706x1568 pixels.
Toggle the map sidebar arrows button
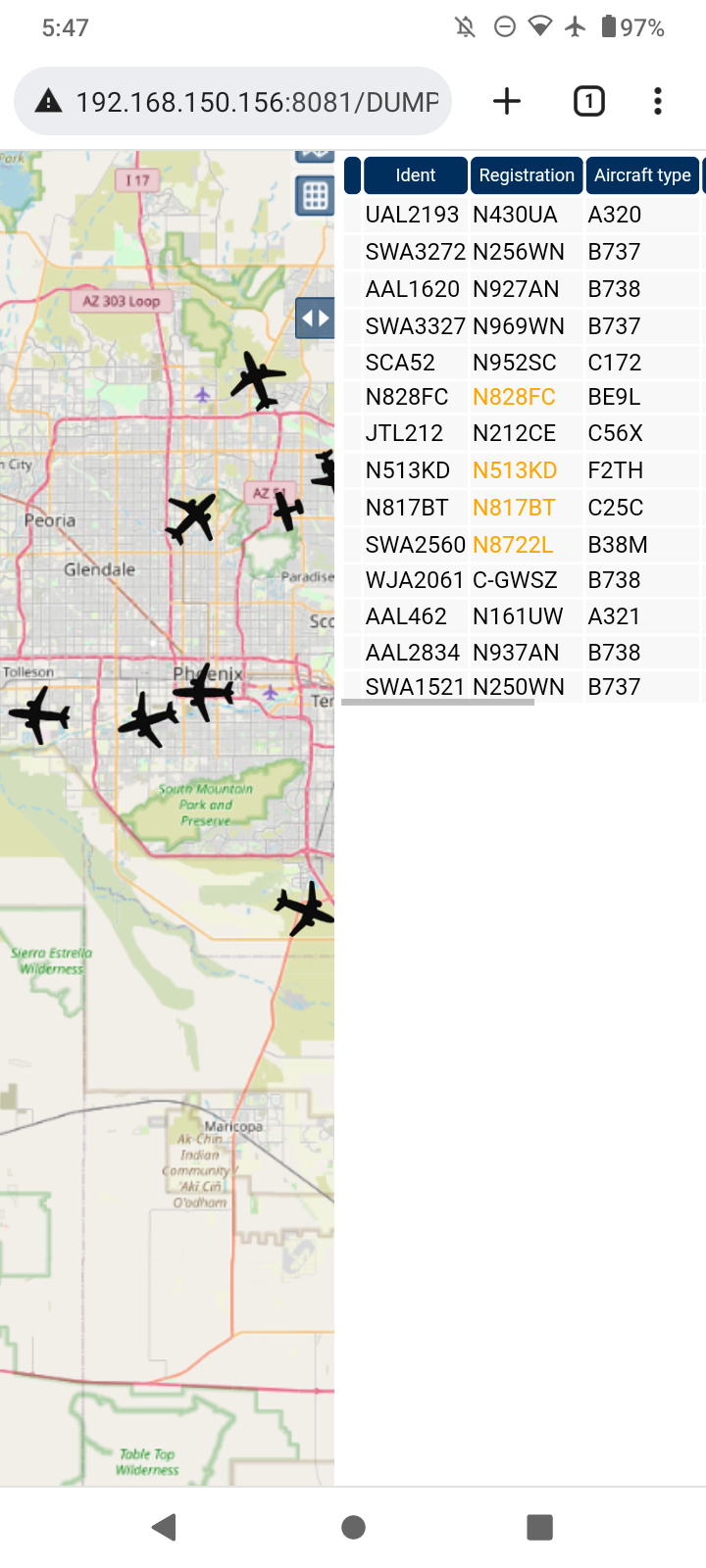point(315,318)
